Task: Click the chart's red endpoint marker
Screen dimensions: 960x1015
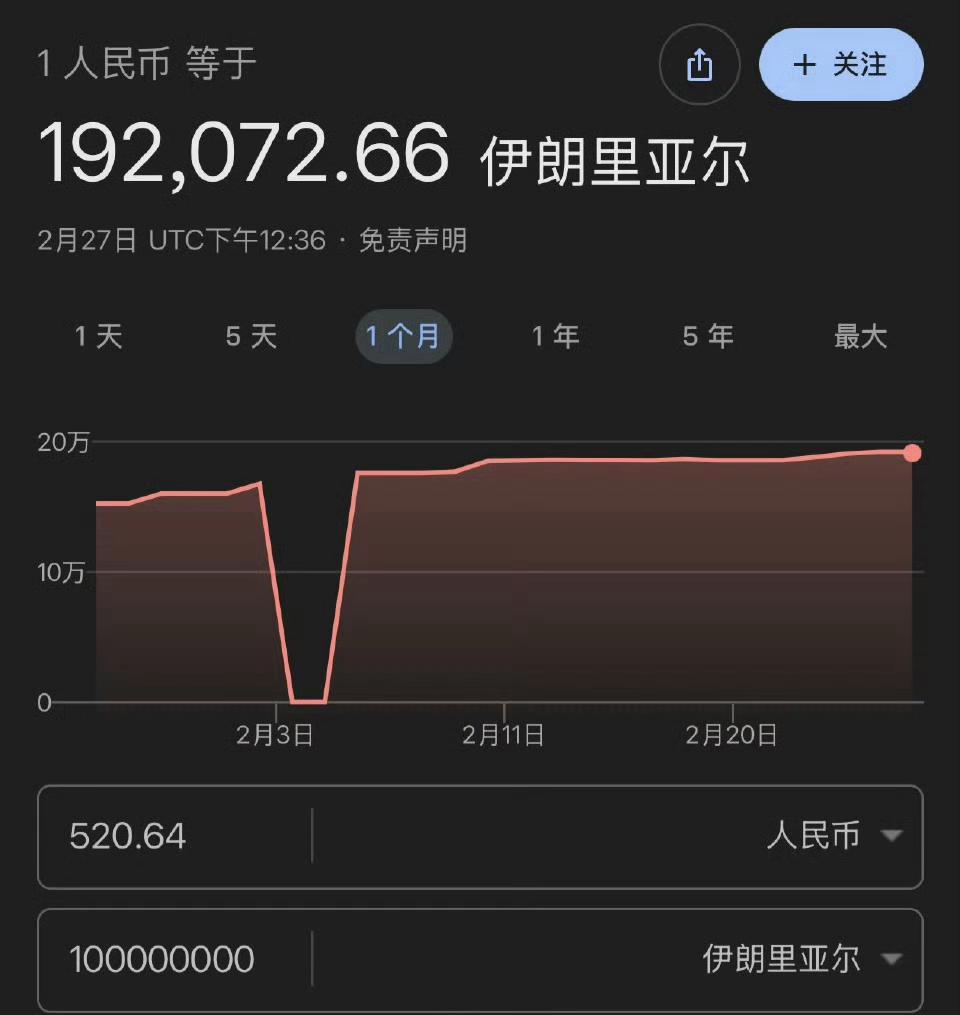Action: click(x=913, y=452)
